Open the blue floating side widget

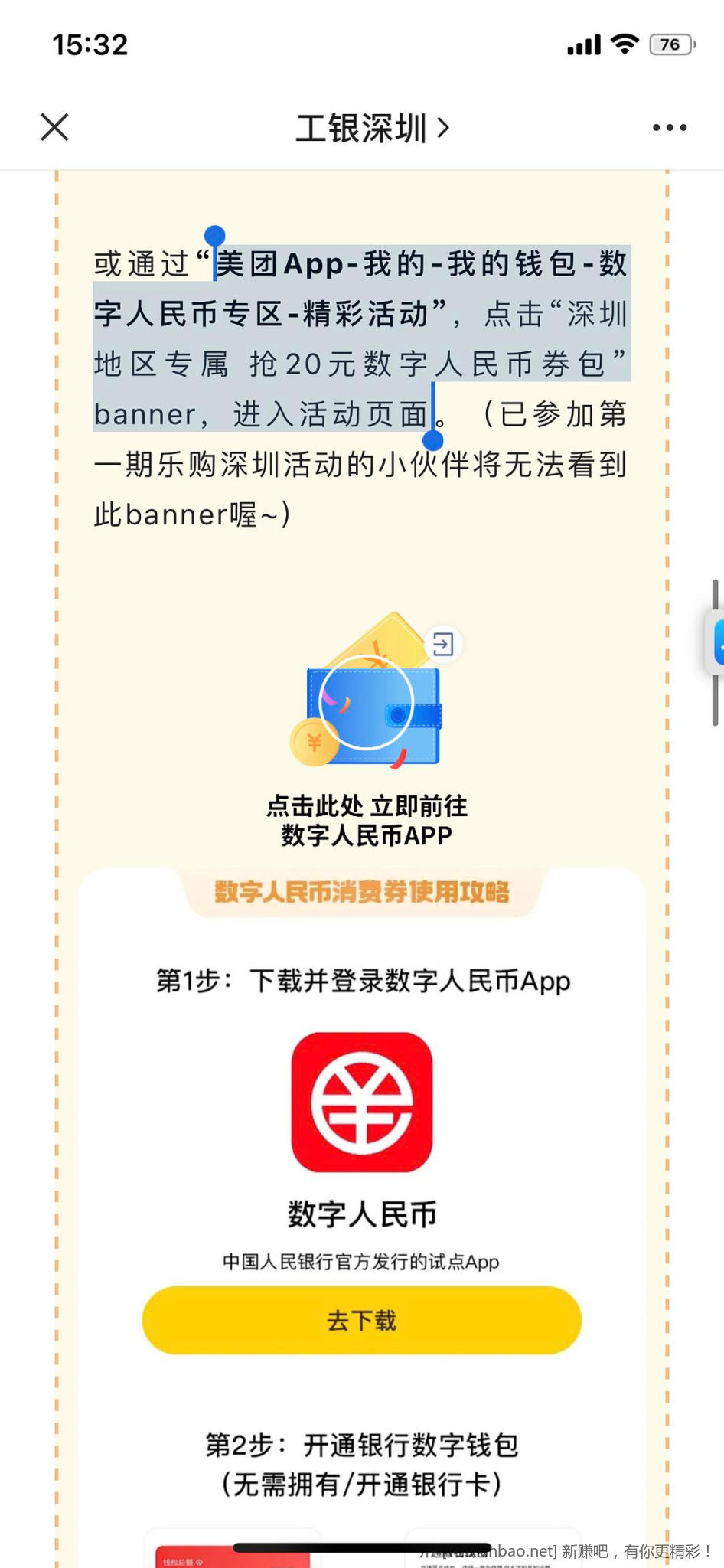(717, 642)
